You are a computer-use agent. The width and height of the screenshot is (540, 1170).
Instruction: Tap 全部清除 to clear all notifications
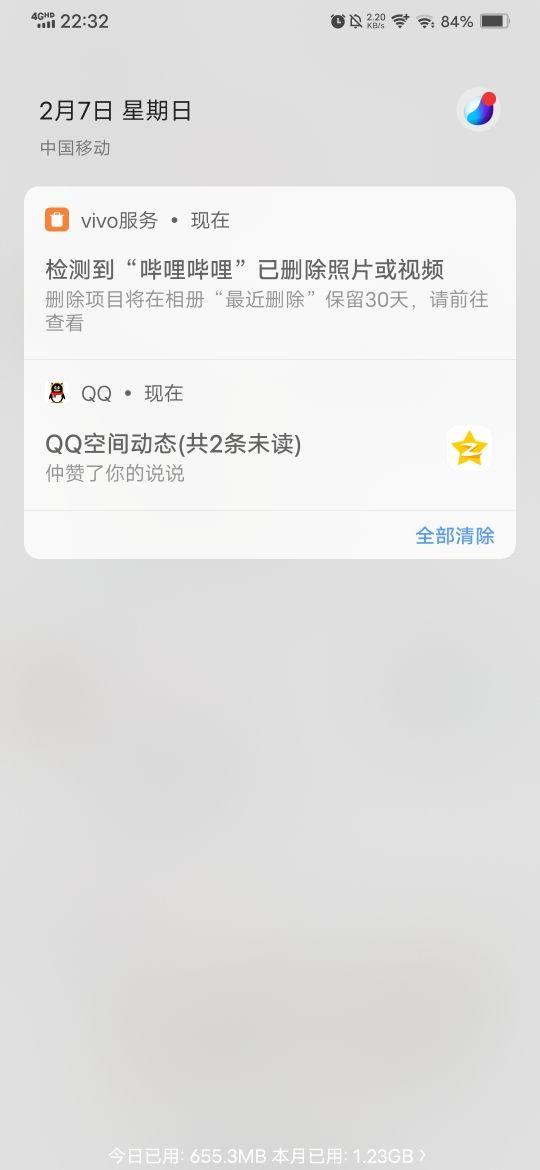454,536
